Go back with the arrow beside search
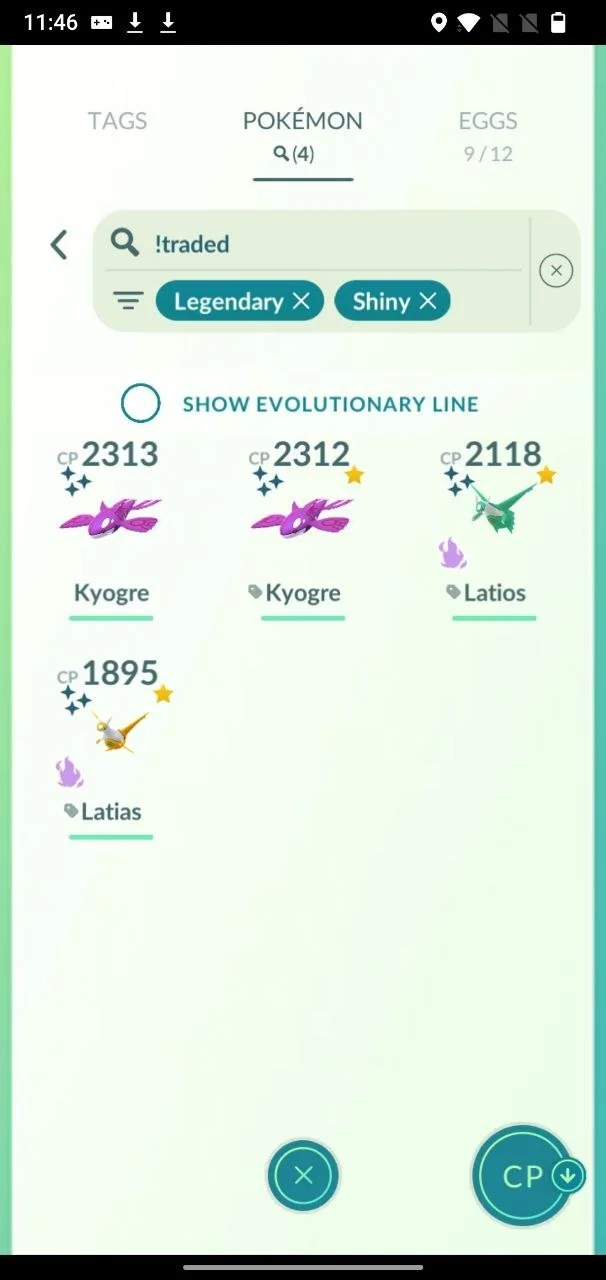 click(x=59, y=245)
